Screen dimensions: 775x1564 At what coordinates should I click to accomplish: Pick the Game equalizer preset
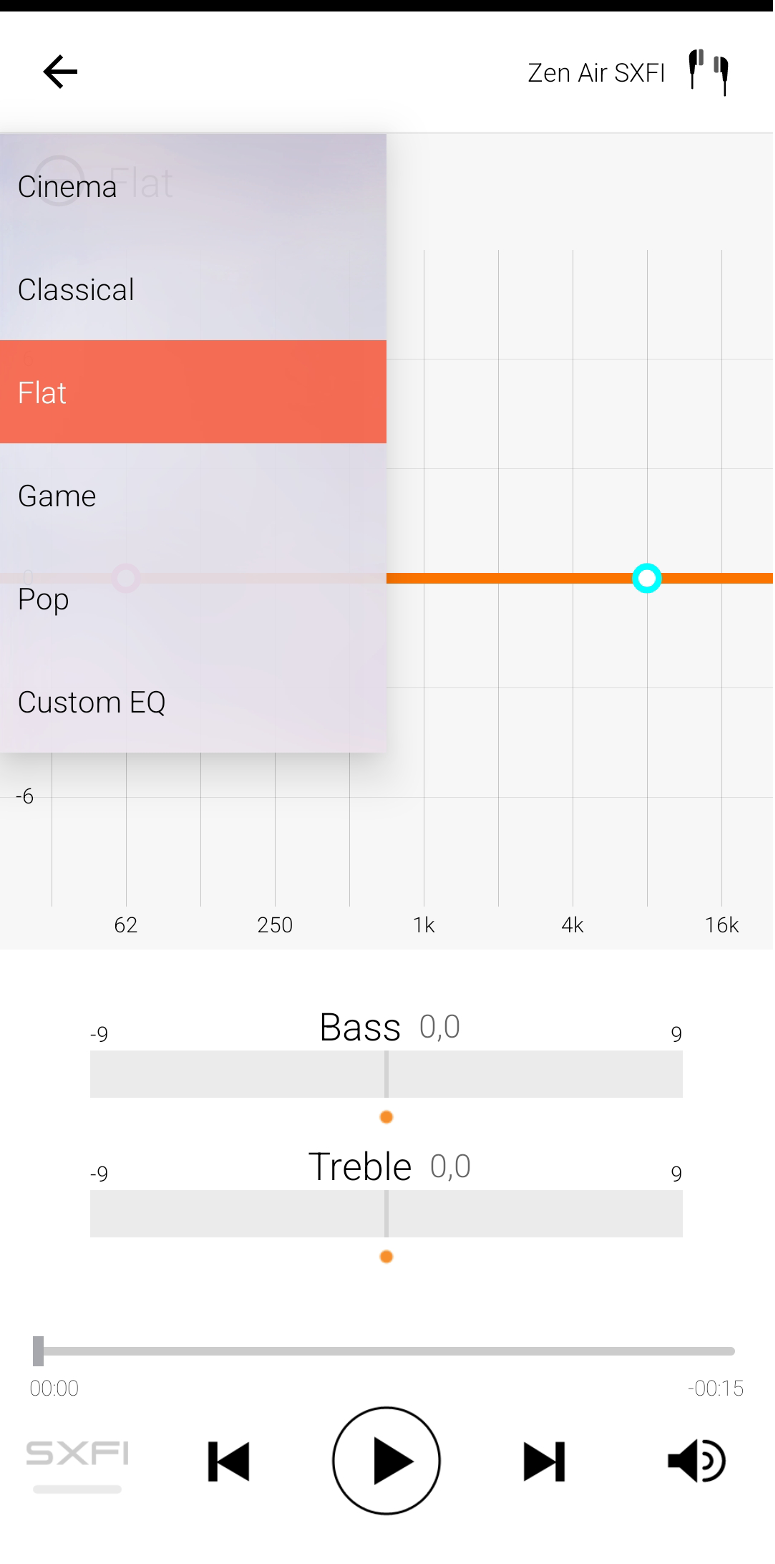[193, 495]
